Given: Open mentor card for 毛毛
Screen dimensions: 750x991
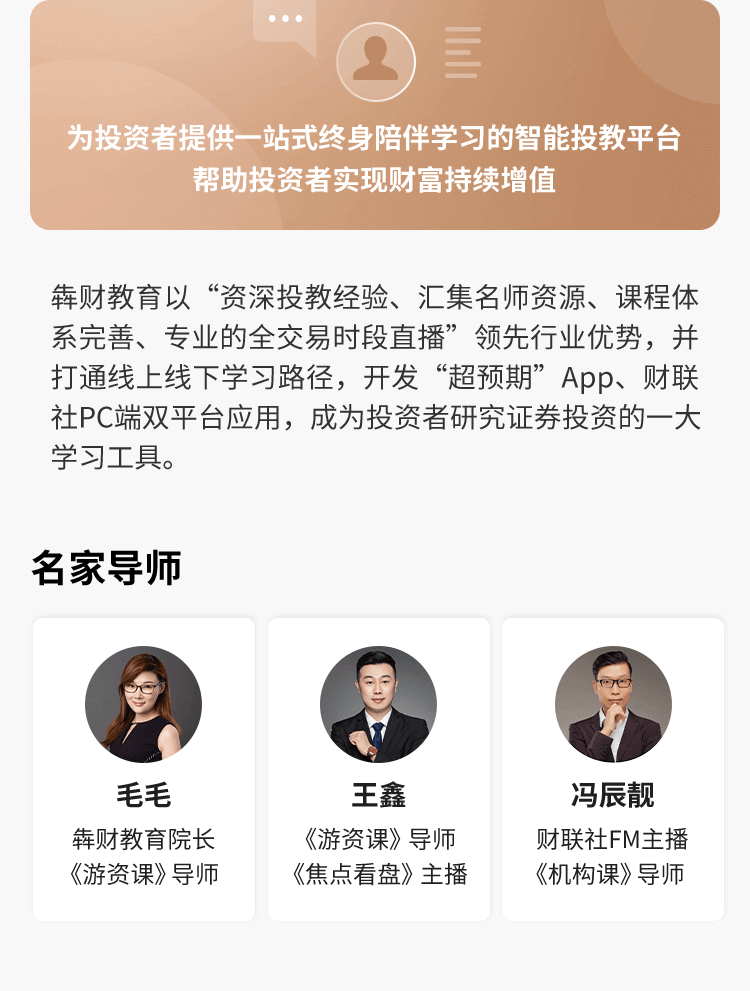Looking at the screenshot, I should pos(144,768).
